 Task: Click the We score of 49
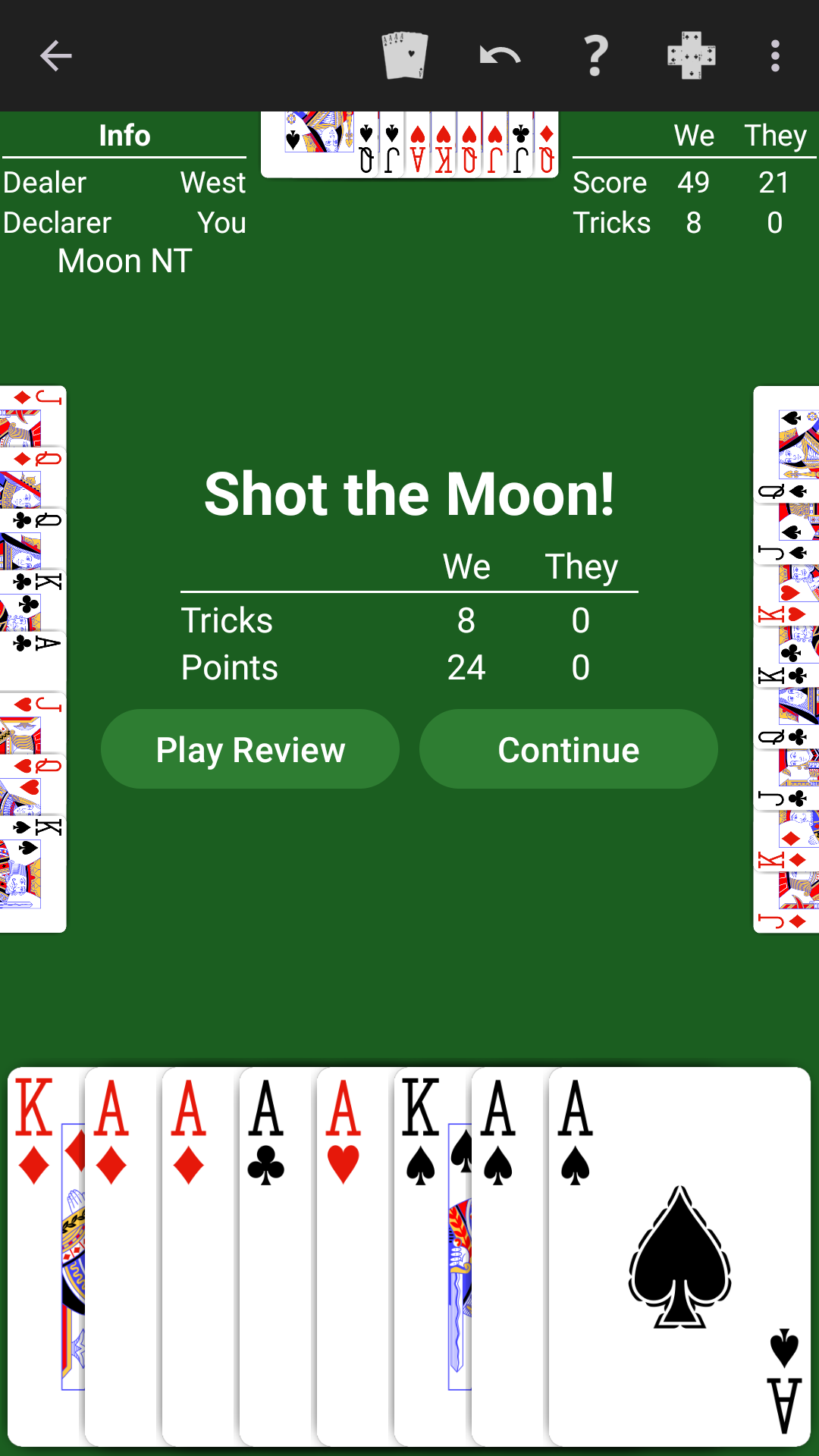(695, 182)
